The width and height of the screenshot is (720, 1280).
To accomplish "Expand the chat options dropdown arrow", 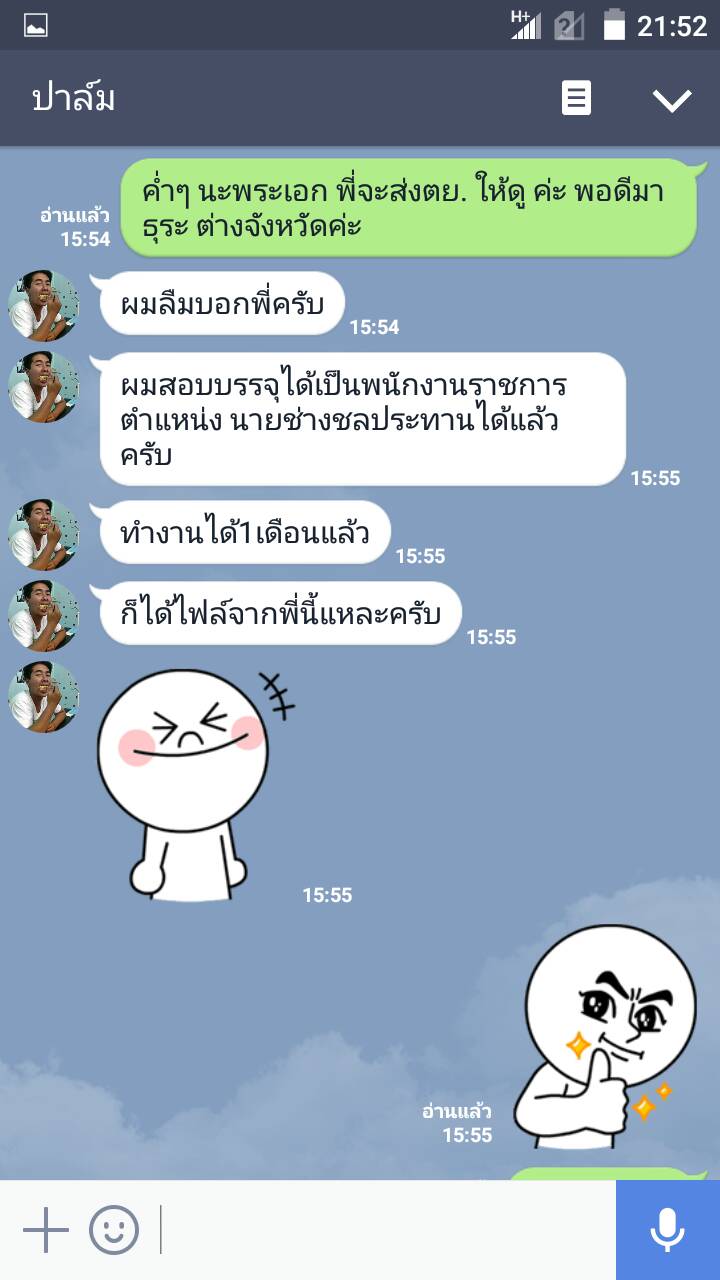I will click(x=671, y=99).
